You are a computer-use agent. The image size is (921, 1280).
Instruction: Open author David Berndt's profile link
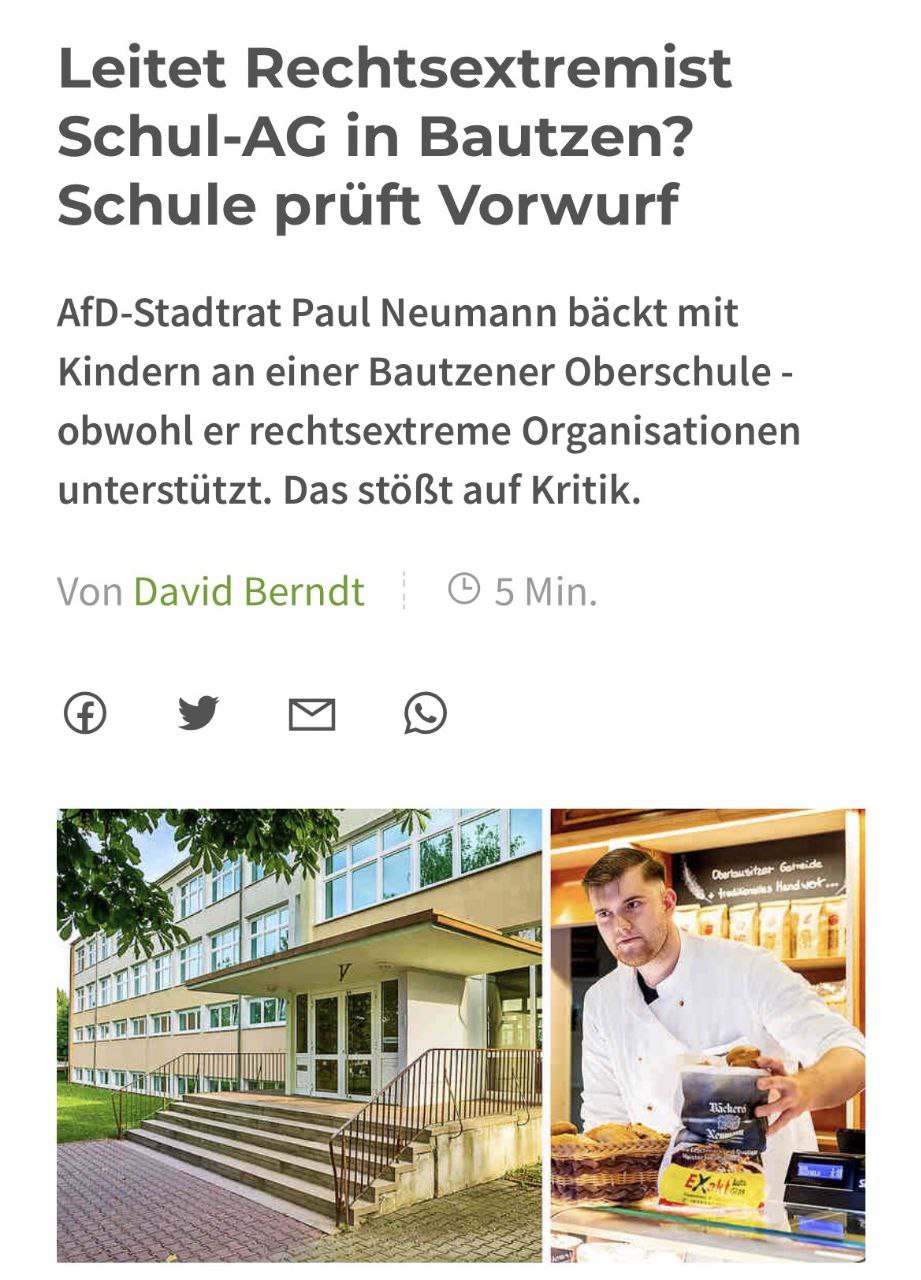(x=248, y=591)
